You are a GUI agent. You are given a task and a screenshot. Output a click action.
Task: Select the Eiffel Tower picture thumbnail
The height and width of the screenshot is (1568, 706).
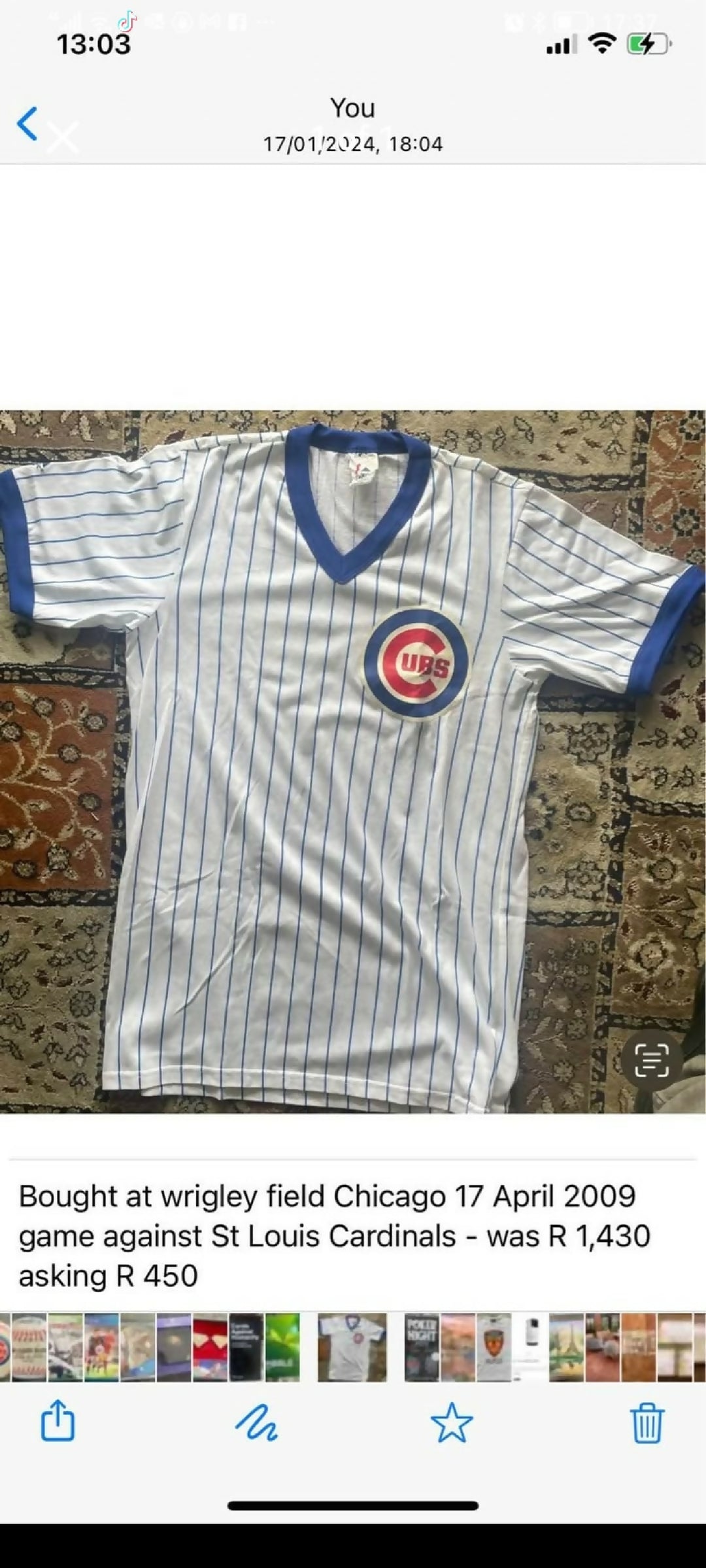566,1346
